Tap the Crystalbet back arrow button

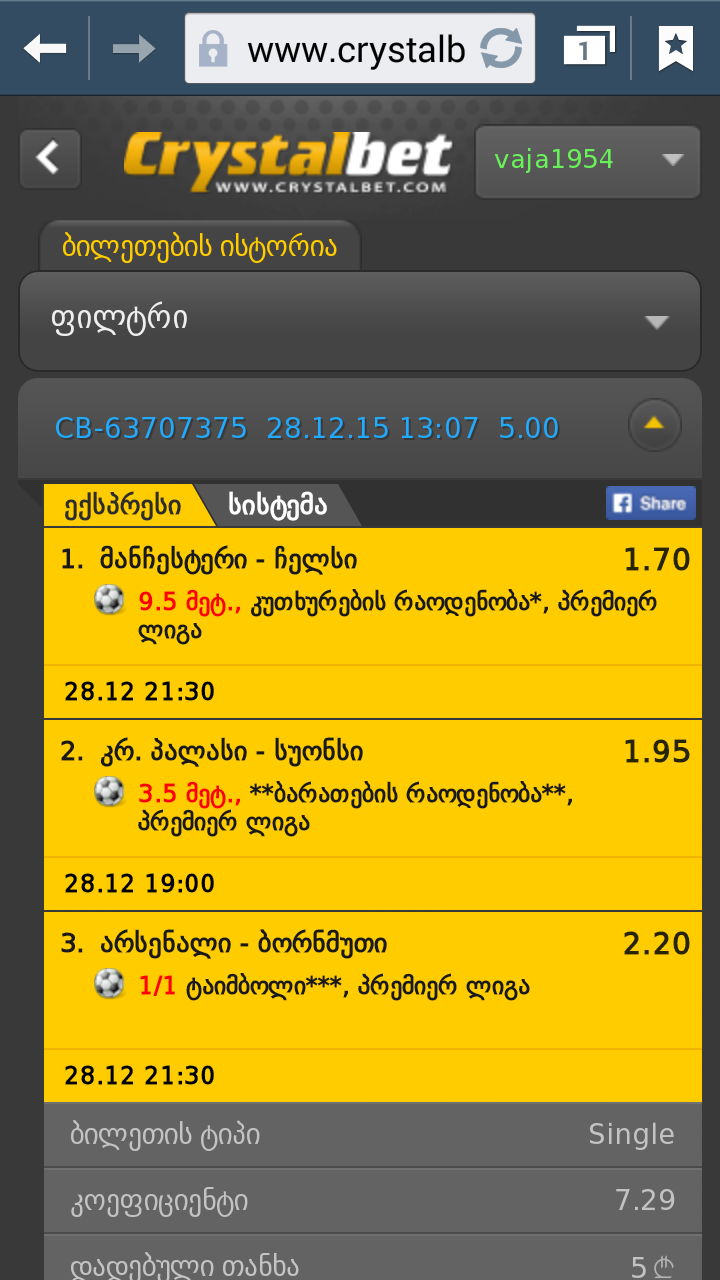(x=49, y=158)
